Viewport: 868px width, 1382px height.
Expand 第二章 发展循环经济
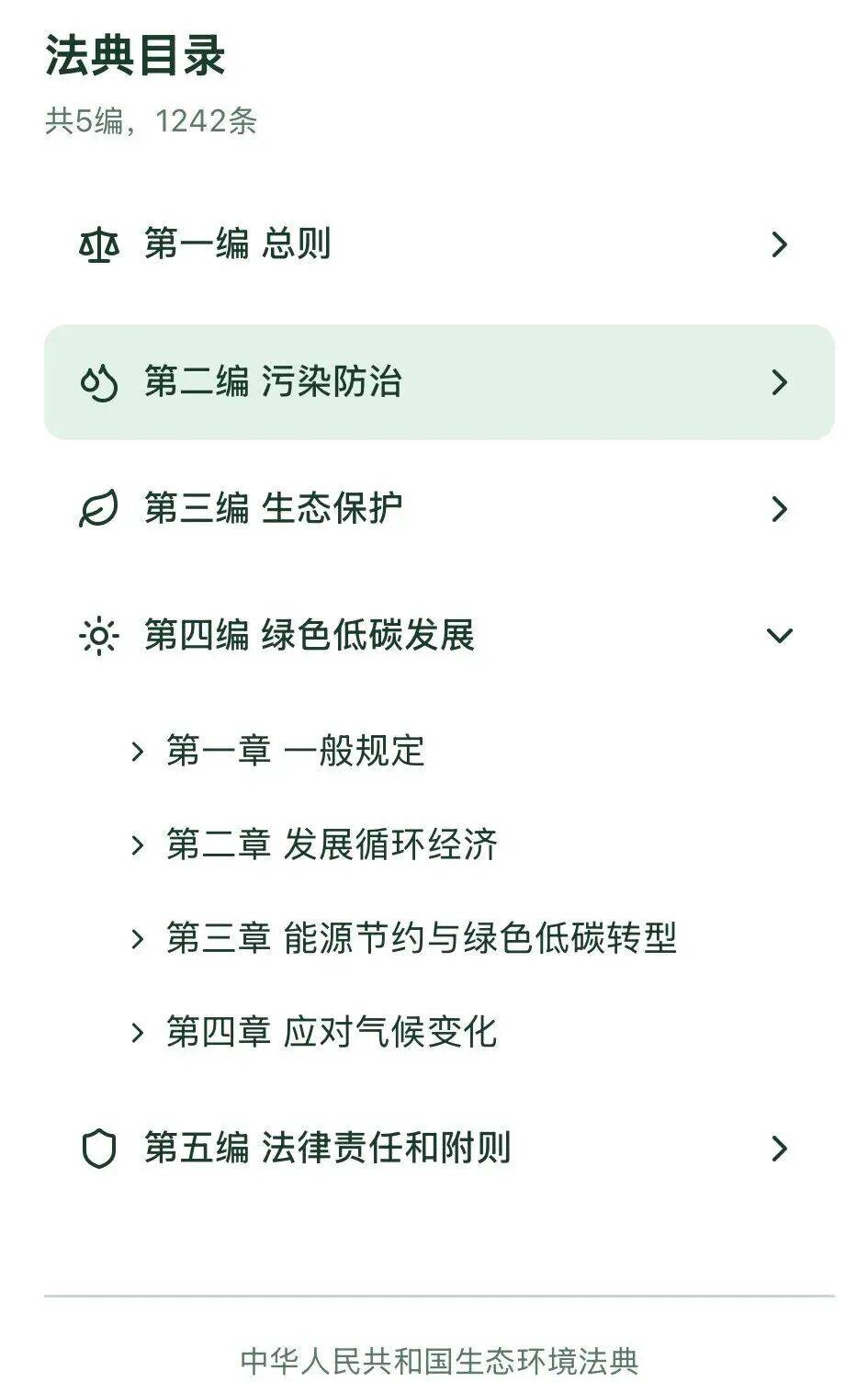138,844
